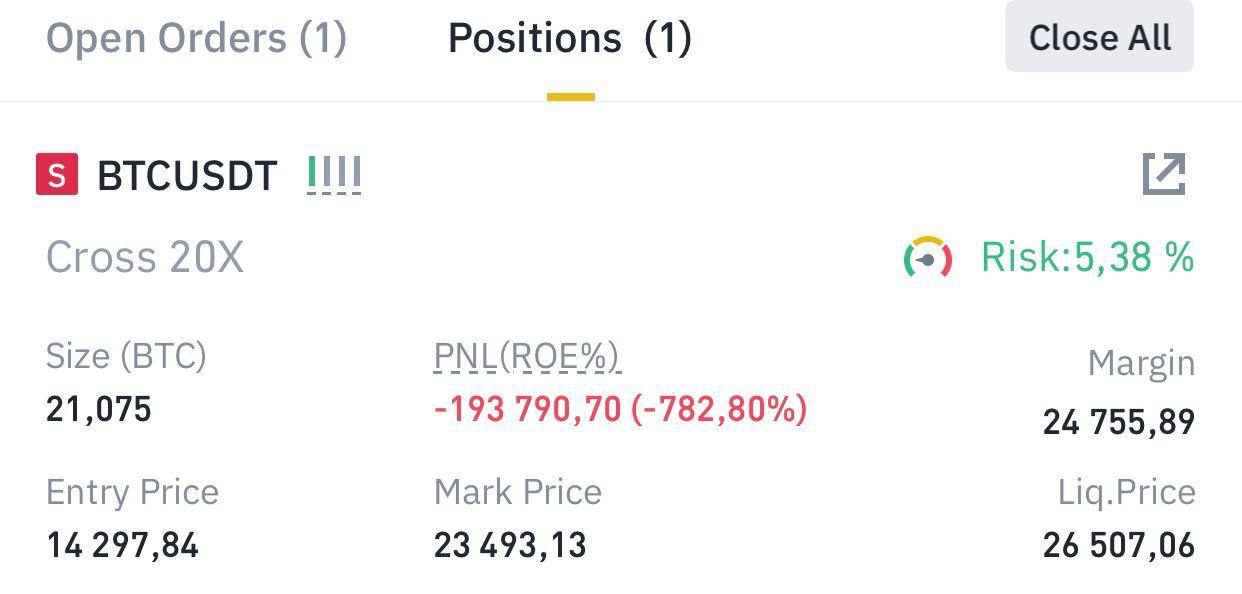Share the BTCUSDT position
This screenshot has width=1242, height=594.
(x=1164, y=174)
